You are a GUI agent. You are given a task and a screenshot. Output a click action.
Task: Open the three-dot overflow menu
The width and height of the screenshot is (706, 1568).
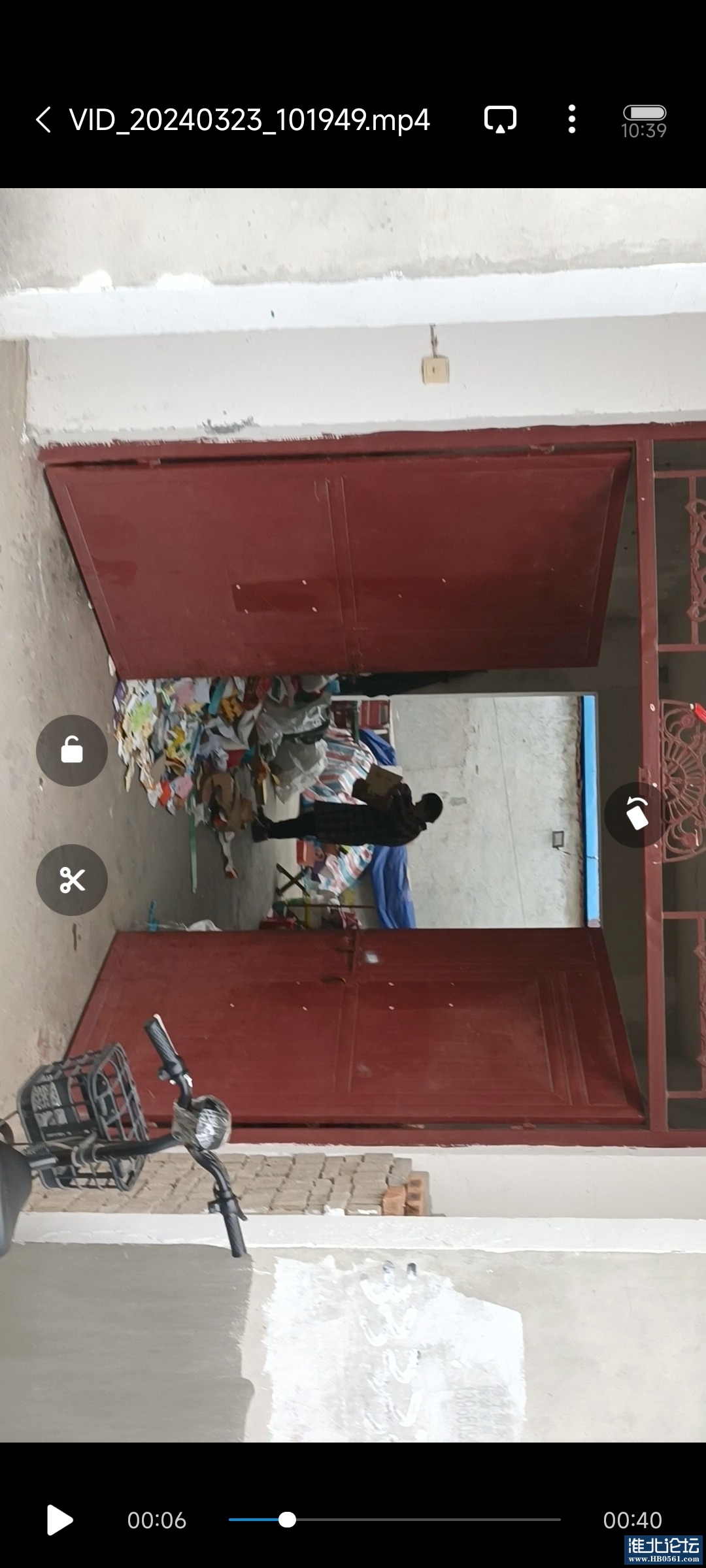(x=572, y=120)
